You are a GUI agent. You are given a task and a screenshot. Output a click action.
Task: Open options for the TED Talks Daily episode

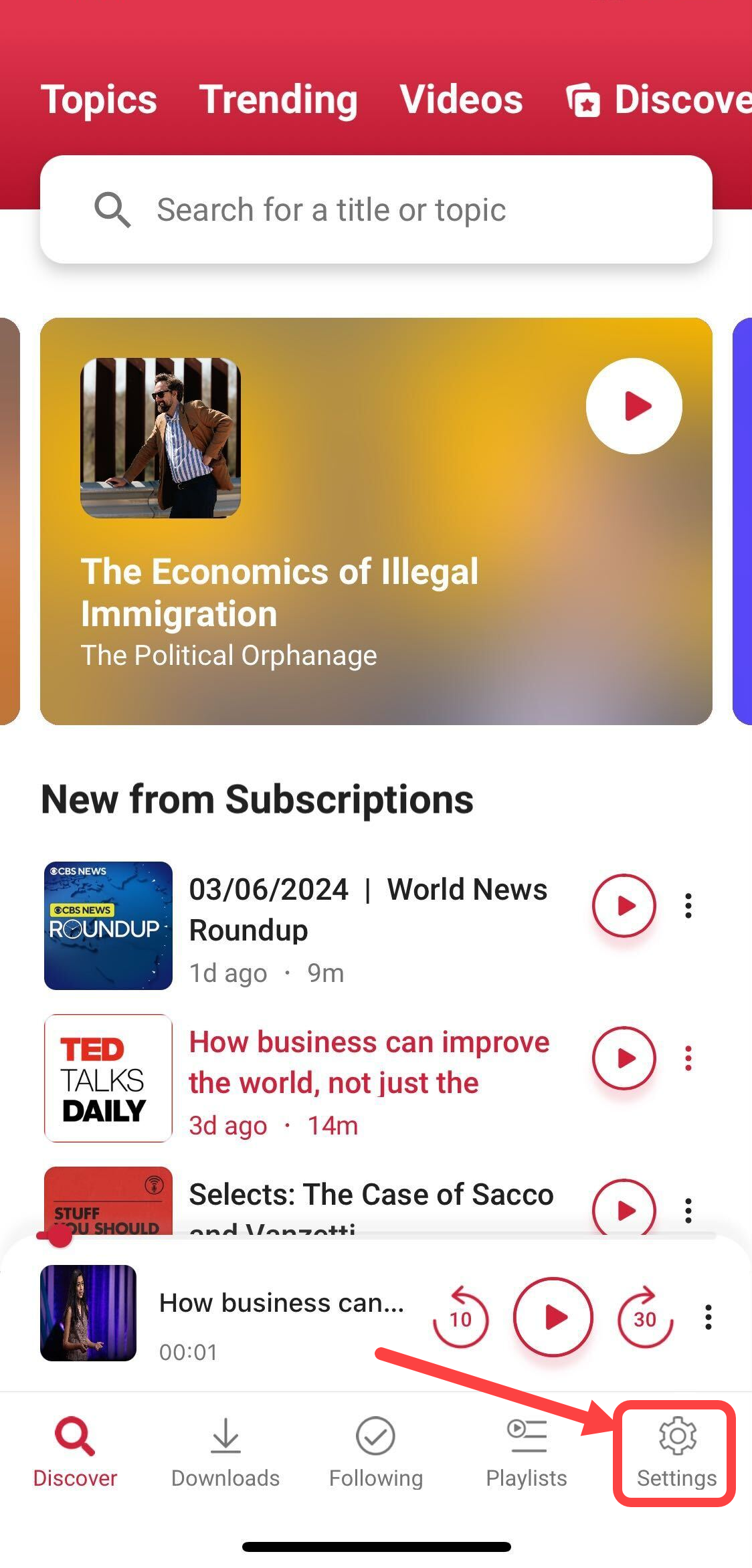click(x=688, y=1058)
